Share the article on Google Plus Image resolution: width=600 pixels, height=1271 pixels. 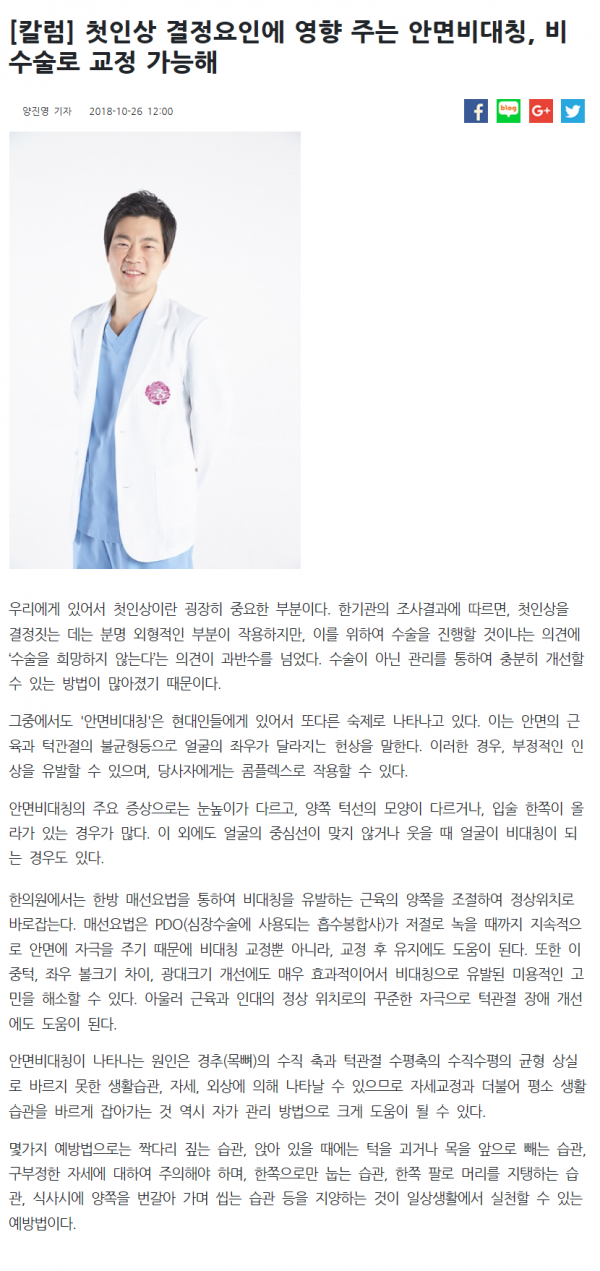pyautogui.click(x=541, y=111)
